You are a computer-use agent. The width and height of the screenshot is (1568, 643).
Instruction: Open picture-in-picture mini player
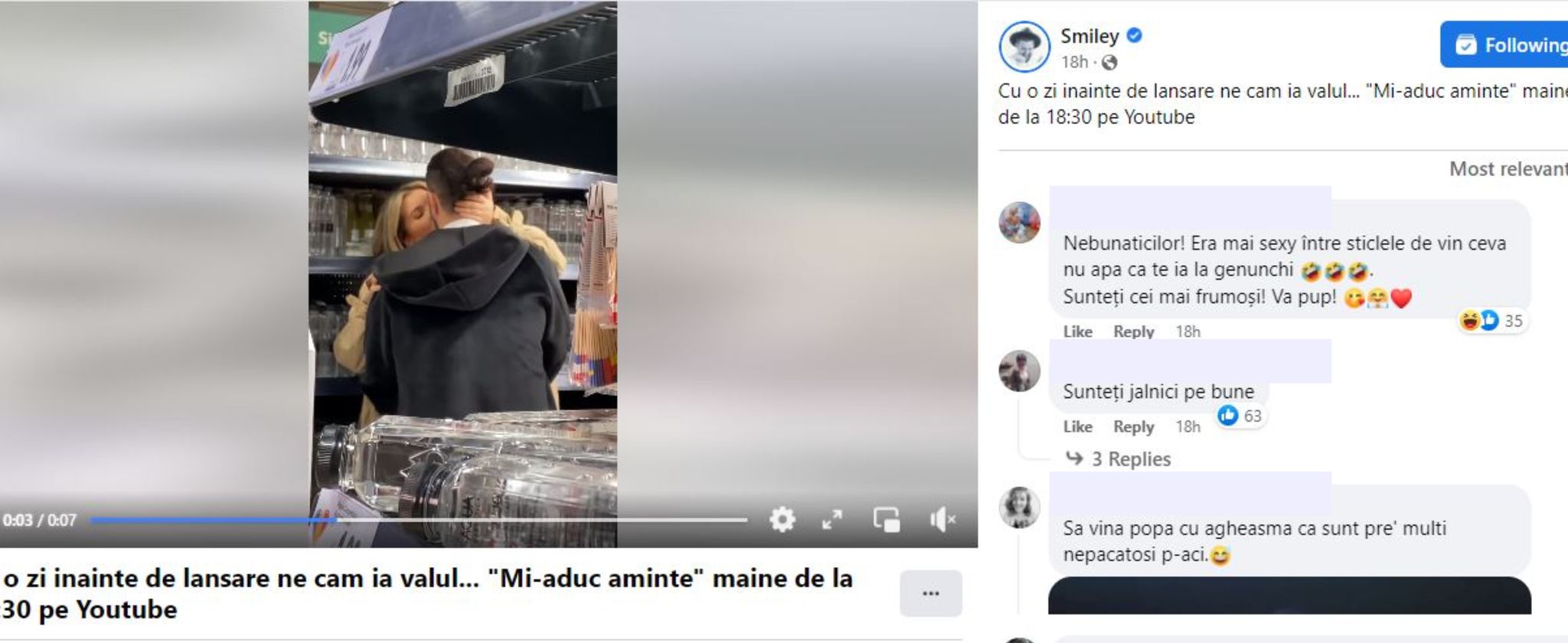[x=887, y=520]
